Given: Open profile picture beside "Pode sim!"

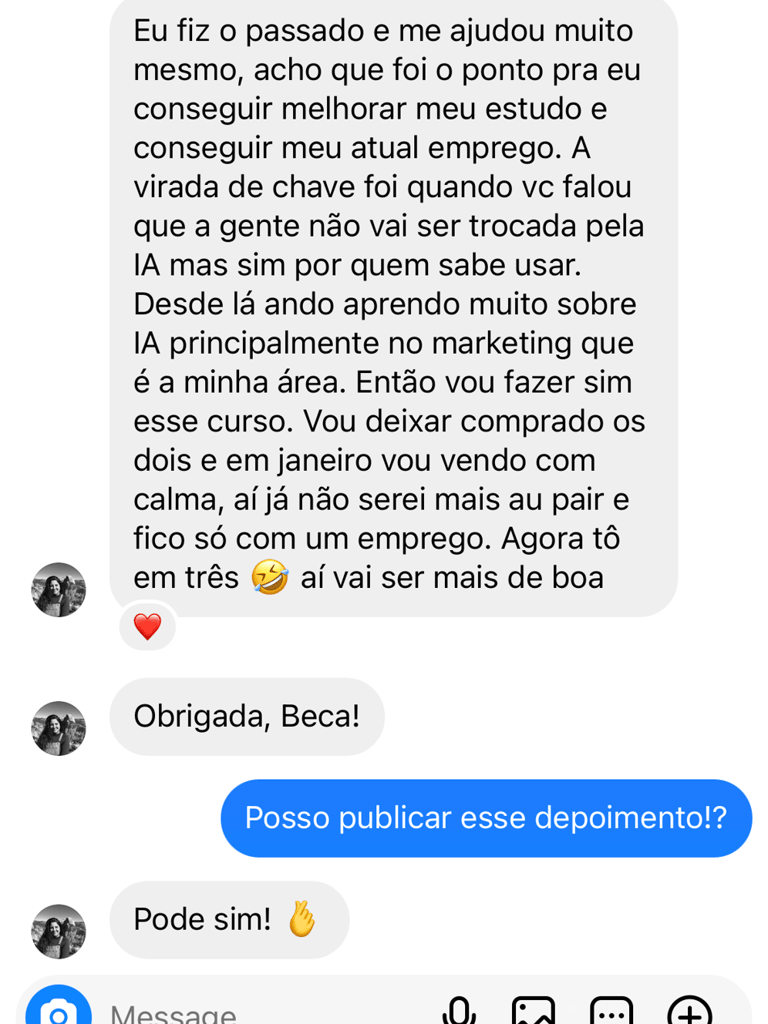Looking at the screenshot, I should (58, 931).
